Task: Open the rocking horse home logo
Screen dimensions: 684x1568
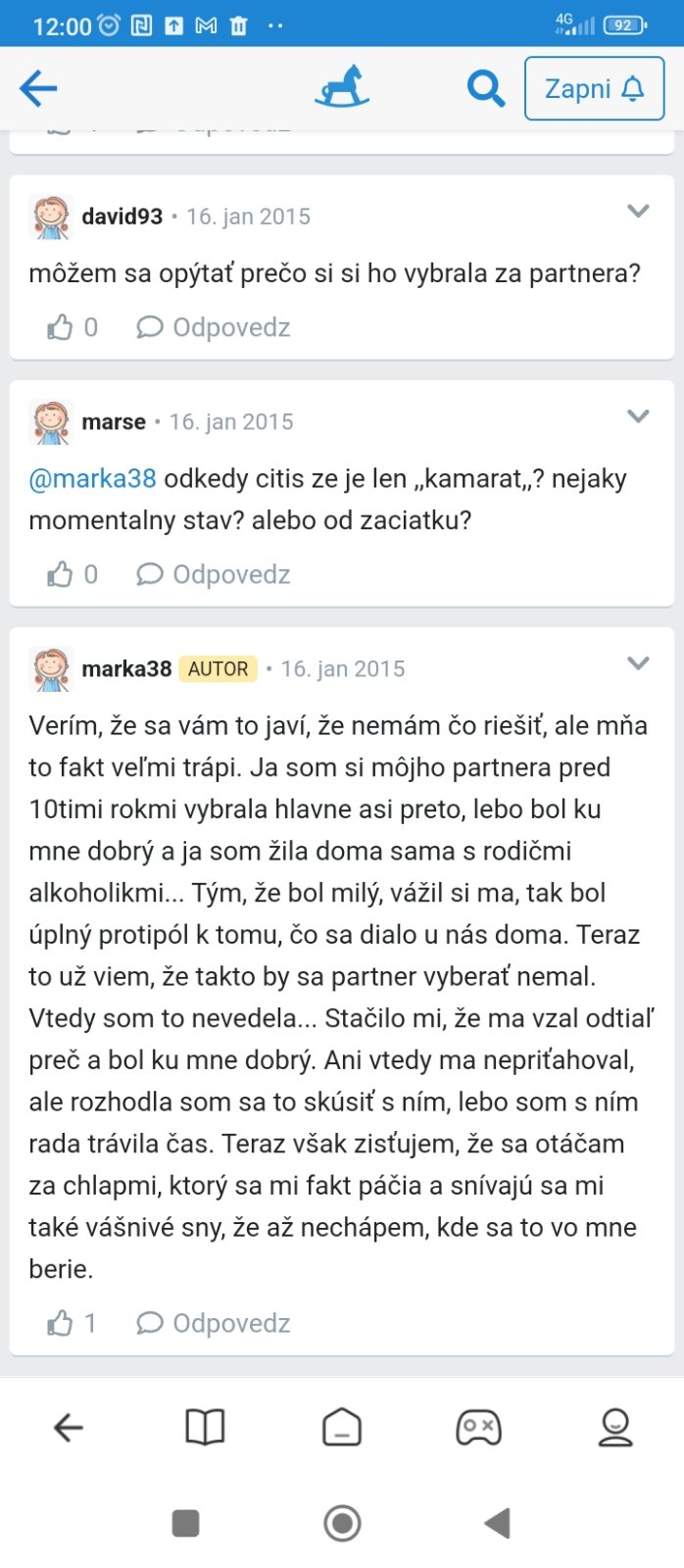Action: [342, 86]
